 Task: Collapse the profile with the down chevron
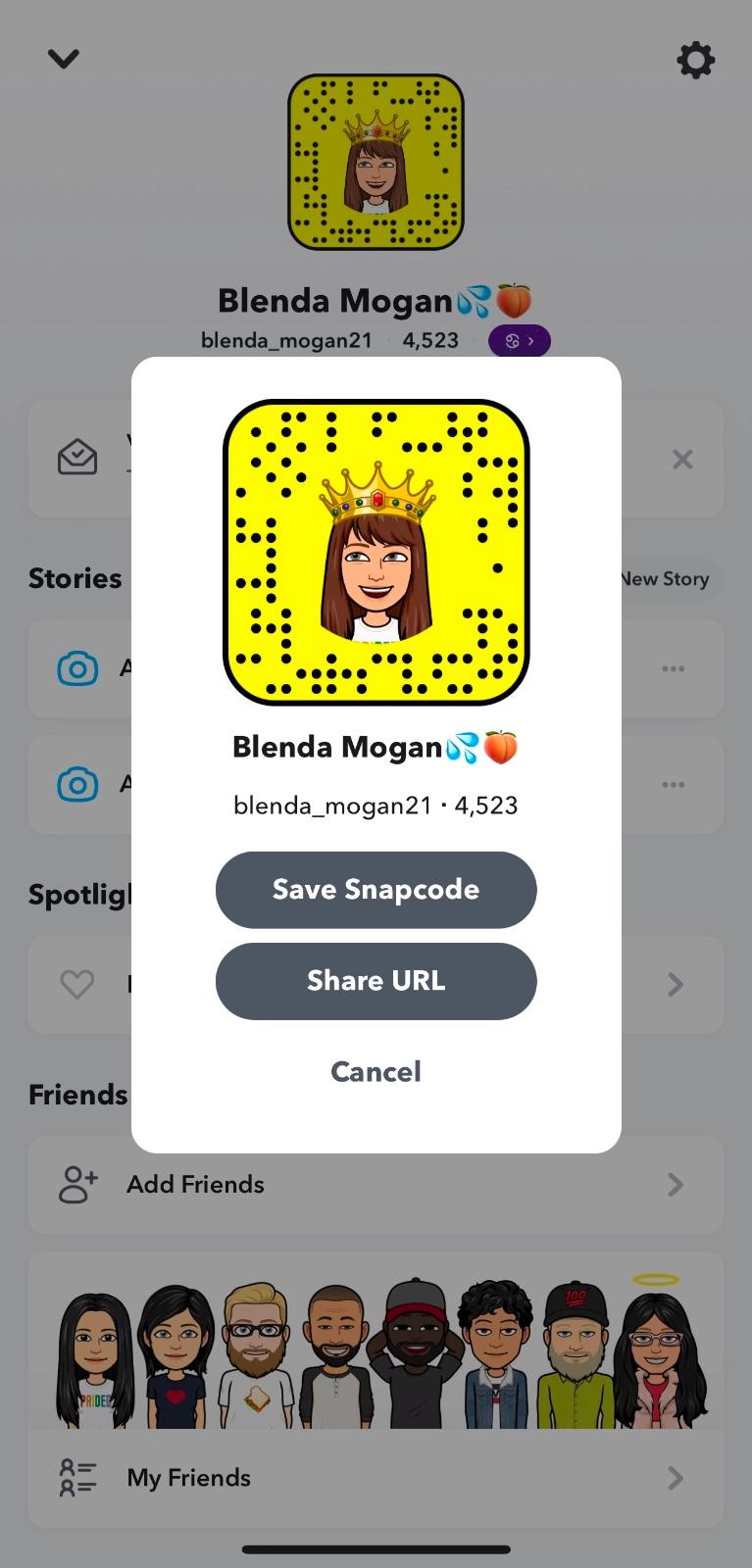coord(64,59)
